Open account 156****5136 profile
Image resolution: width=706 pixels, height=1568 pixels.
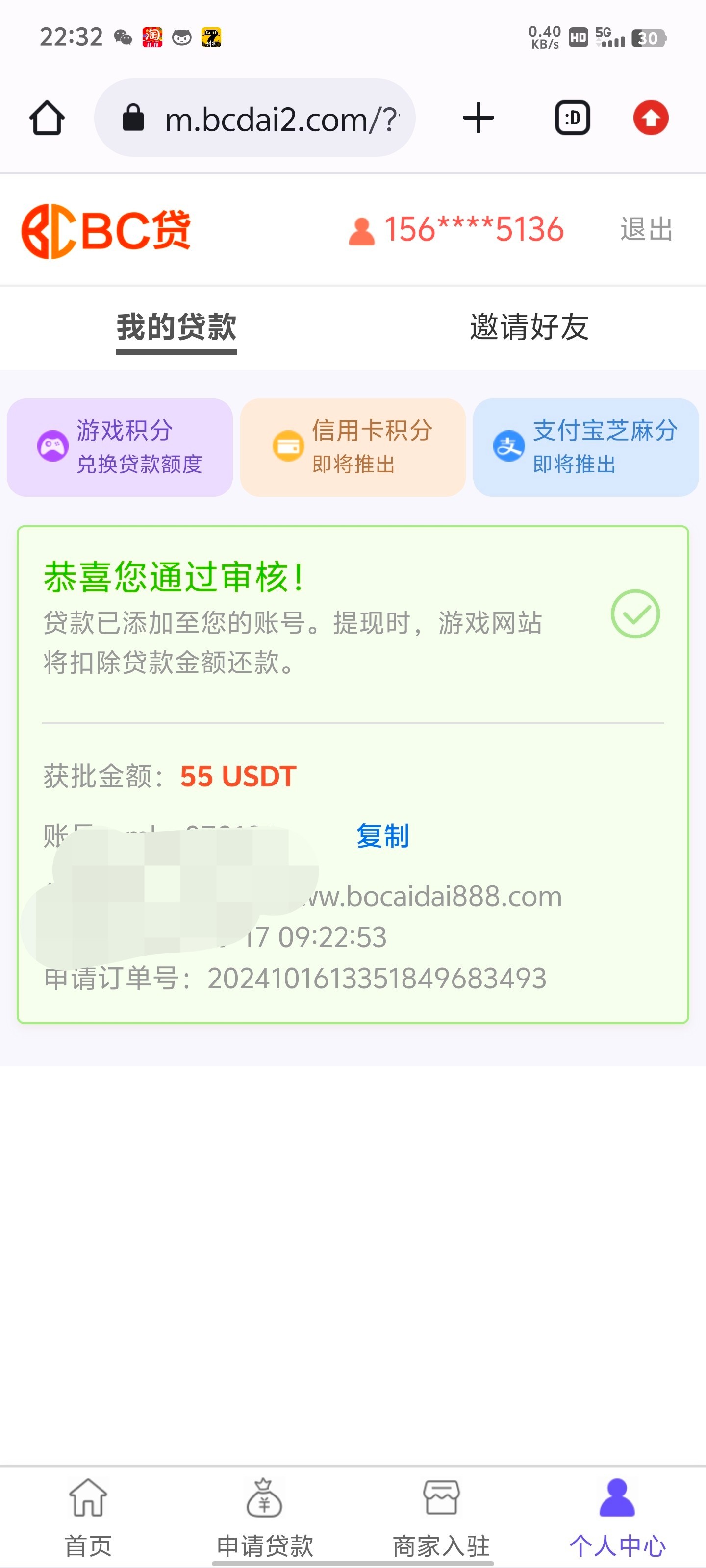click(457, 230)
